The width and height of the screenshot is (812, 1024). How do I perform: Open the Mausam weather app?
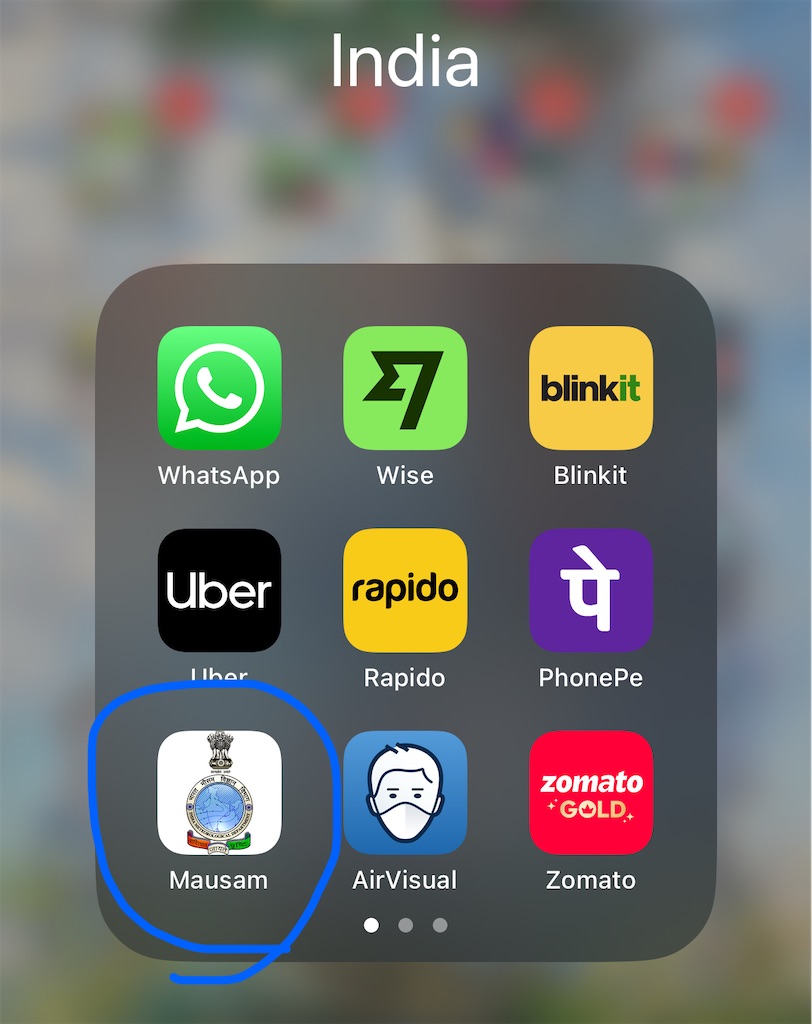[x=219, y=792]
